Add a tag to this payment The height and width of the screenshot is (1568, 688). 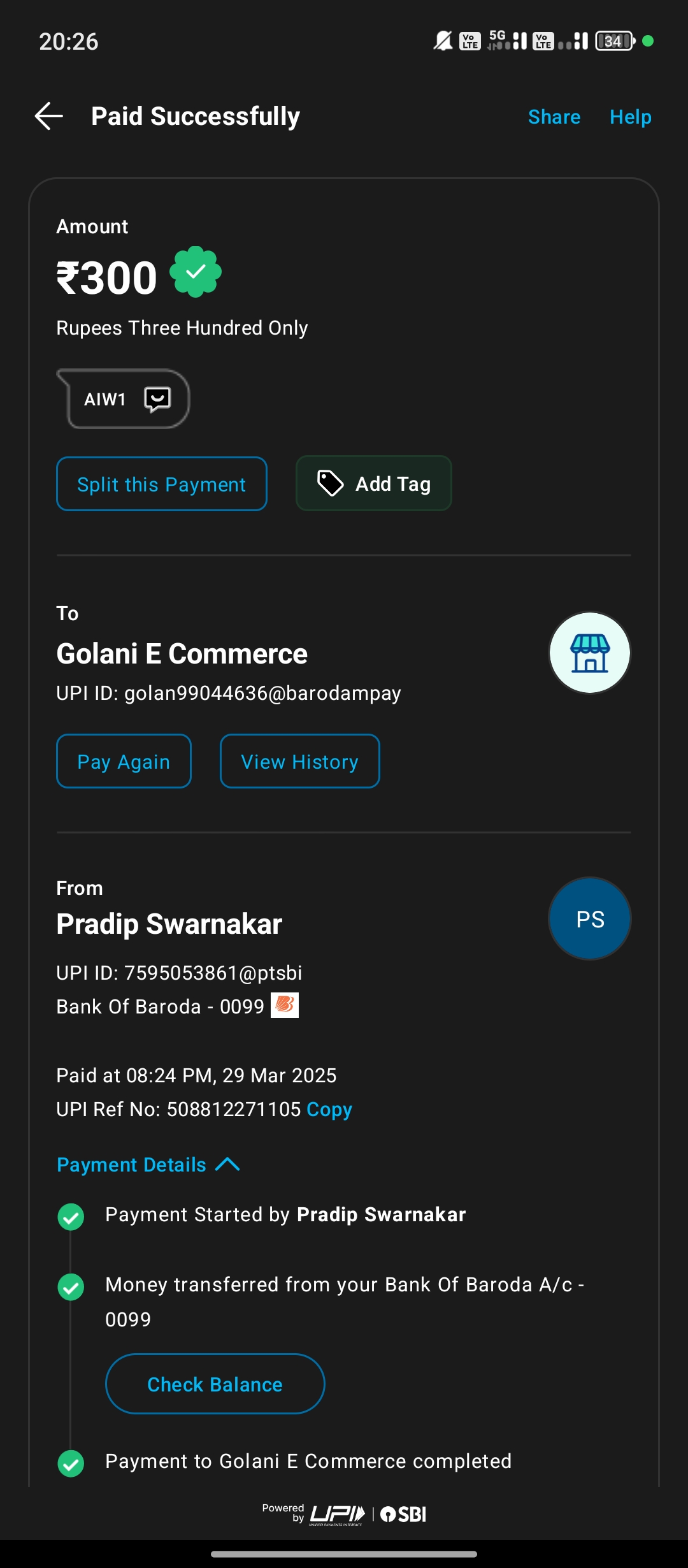(x=374, y=483)
